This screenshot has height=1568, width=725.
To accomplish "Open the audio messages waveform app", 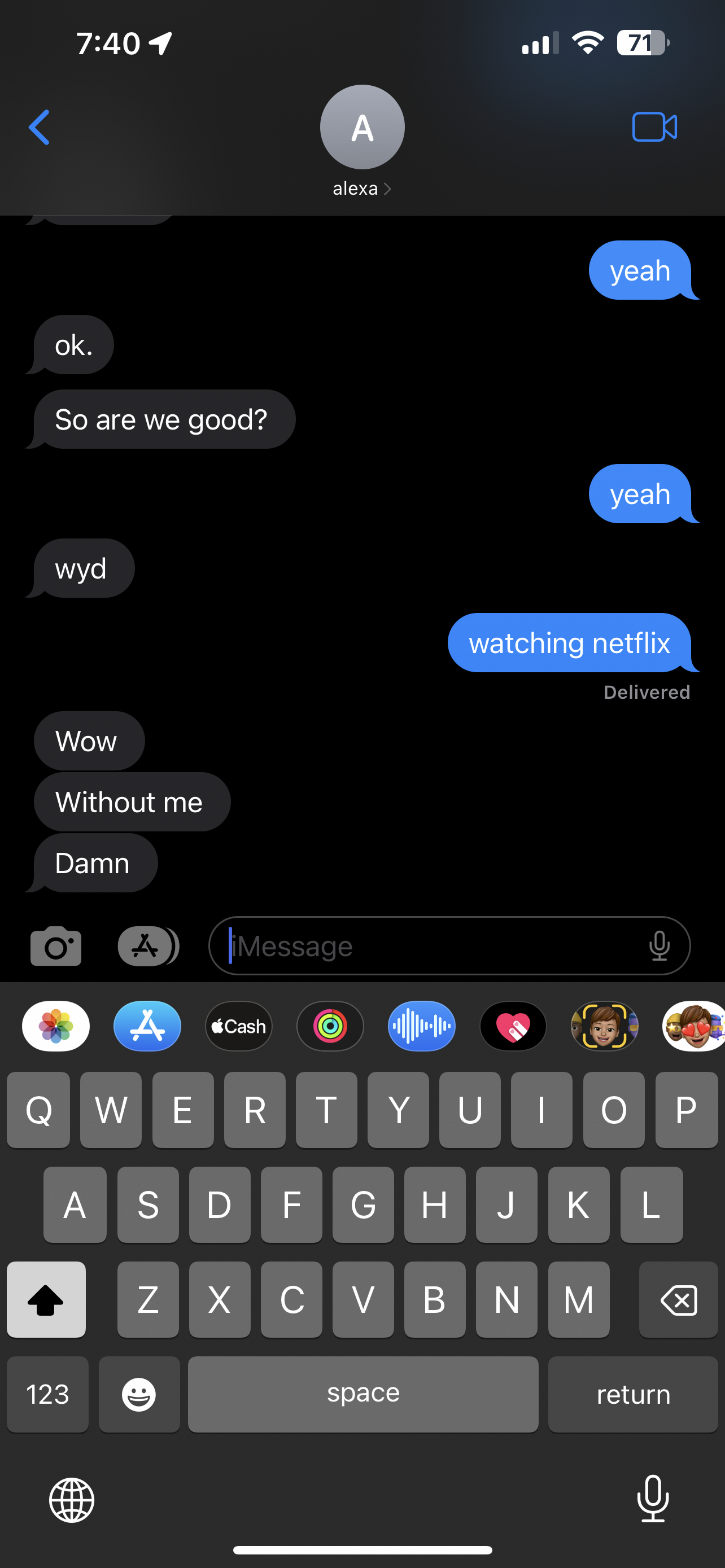I will pos(422,1026).
